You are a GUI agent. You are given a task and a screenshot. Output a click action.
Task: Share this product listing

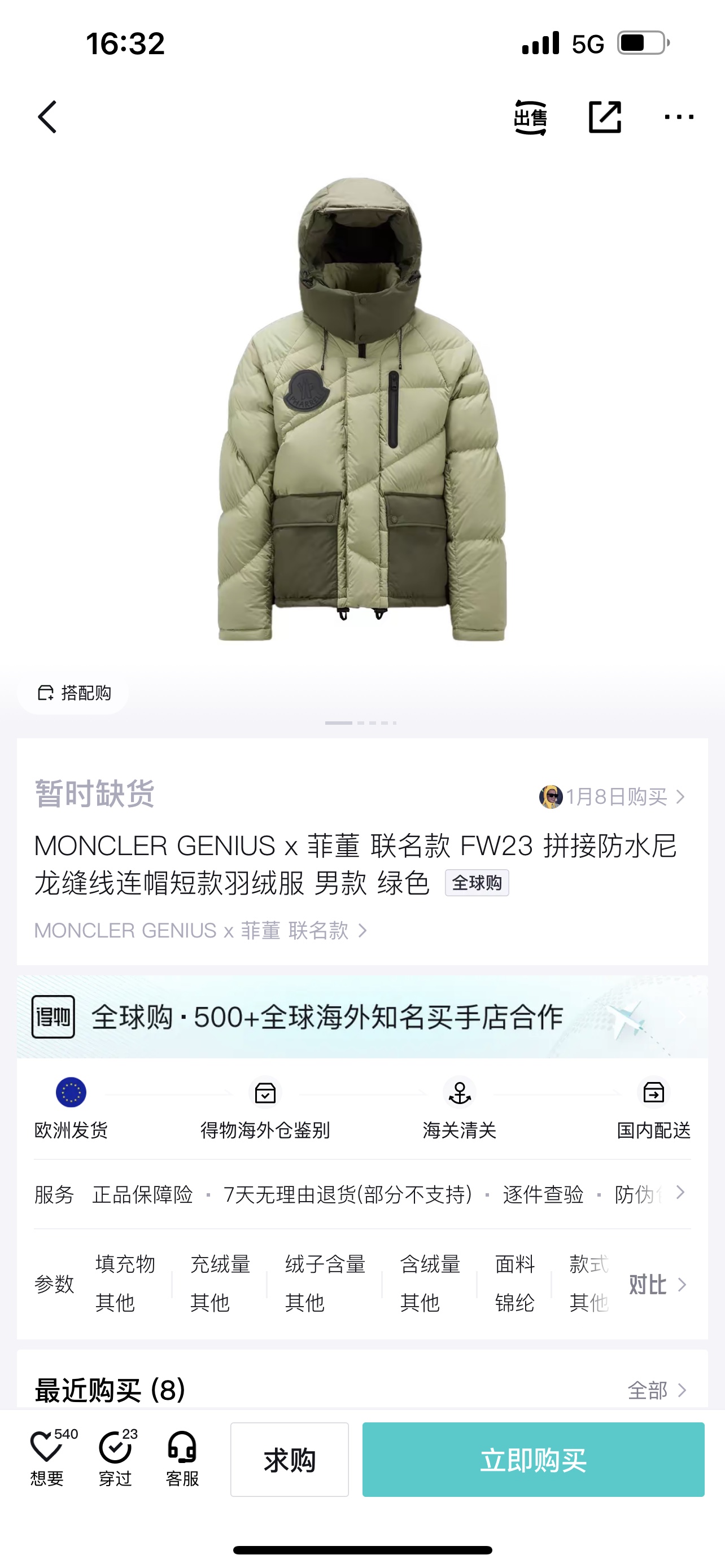click(605, 117)
